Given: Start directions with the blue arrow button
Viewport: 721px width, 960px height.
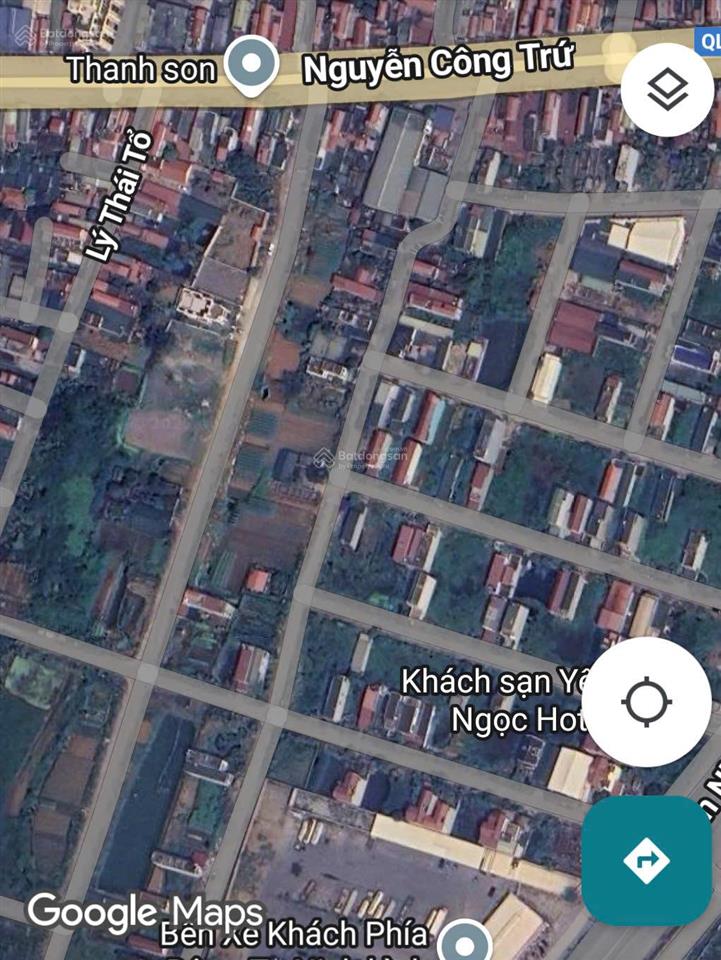Looking at the screenshot, I should tap(647, 860).
